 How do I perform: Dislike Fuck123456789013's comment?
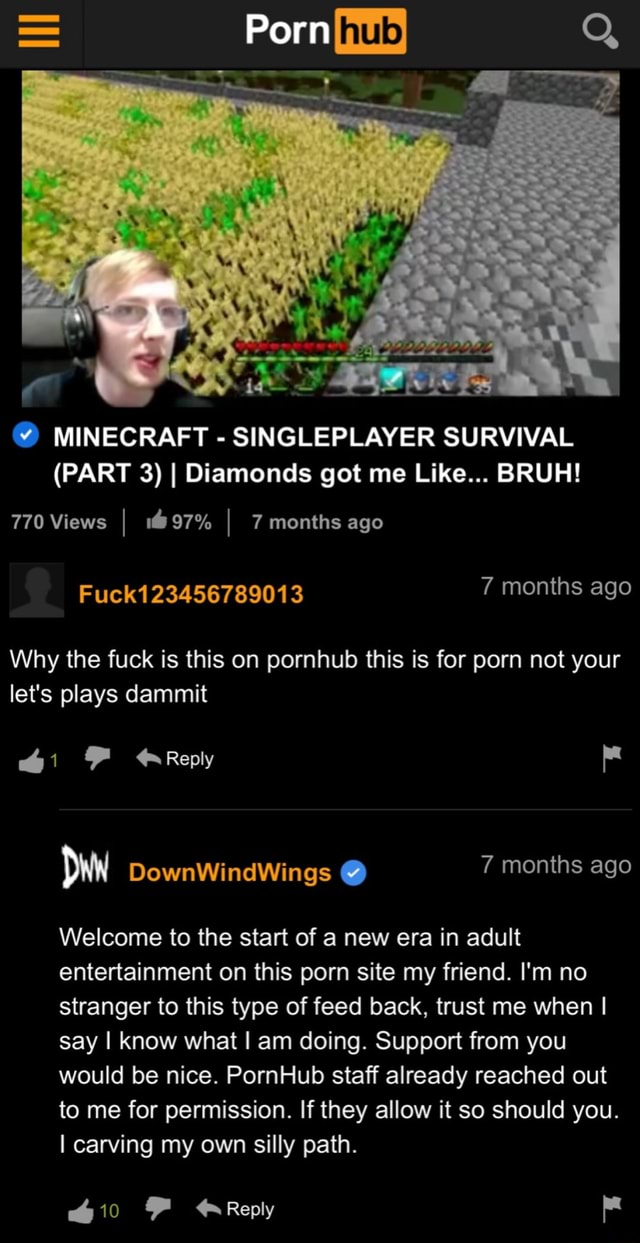(97, 759)
